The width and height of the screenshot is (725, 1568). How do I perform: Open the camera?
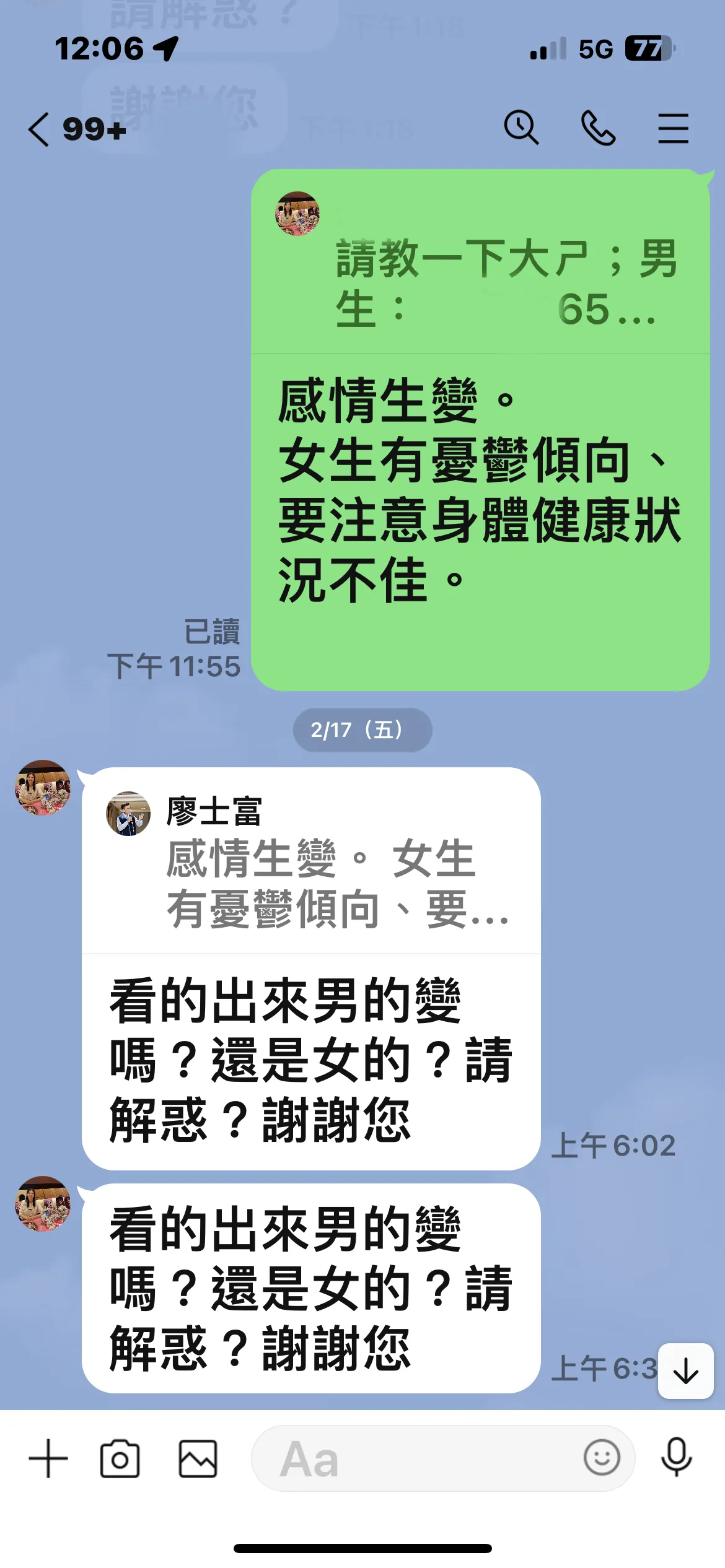120,1459
